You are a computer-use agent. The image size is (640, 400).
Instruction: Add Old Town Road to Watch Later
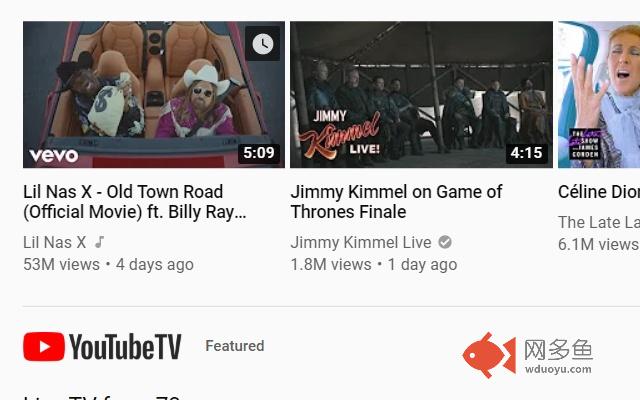[262, 44]
